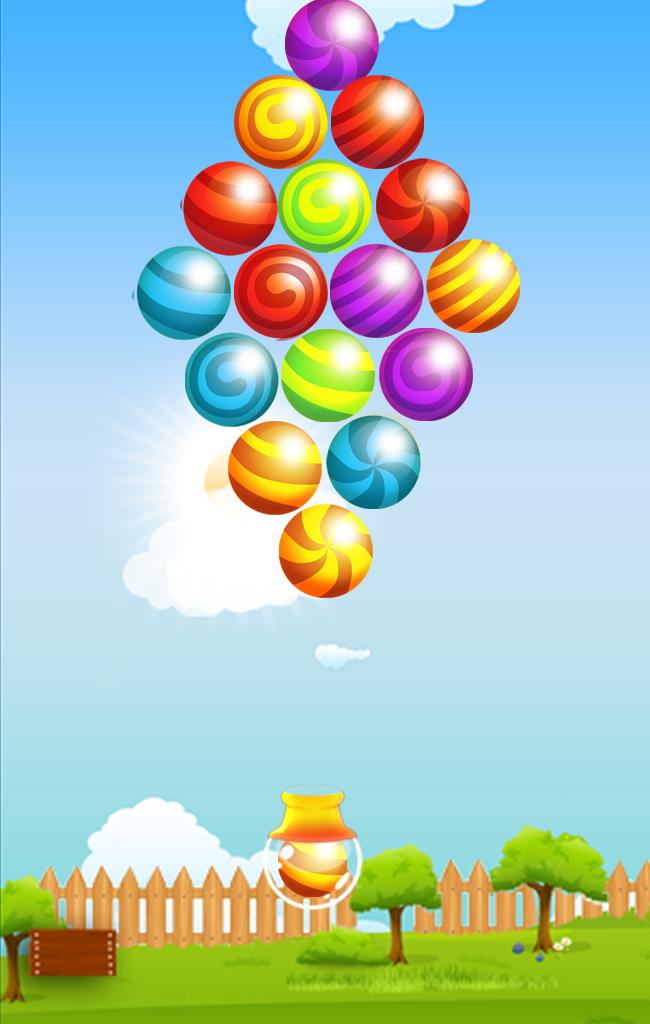Fire at the orange spiral bubble
Viewport: 650px width, 1024px height.
click(x=281, y=122)
